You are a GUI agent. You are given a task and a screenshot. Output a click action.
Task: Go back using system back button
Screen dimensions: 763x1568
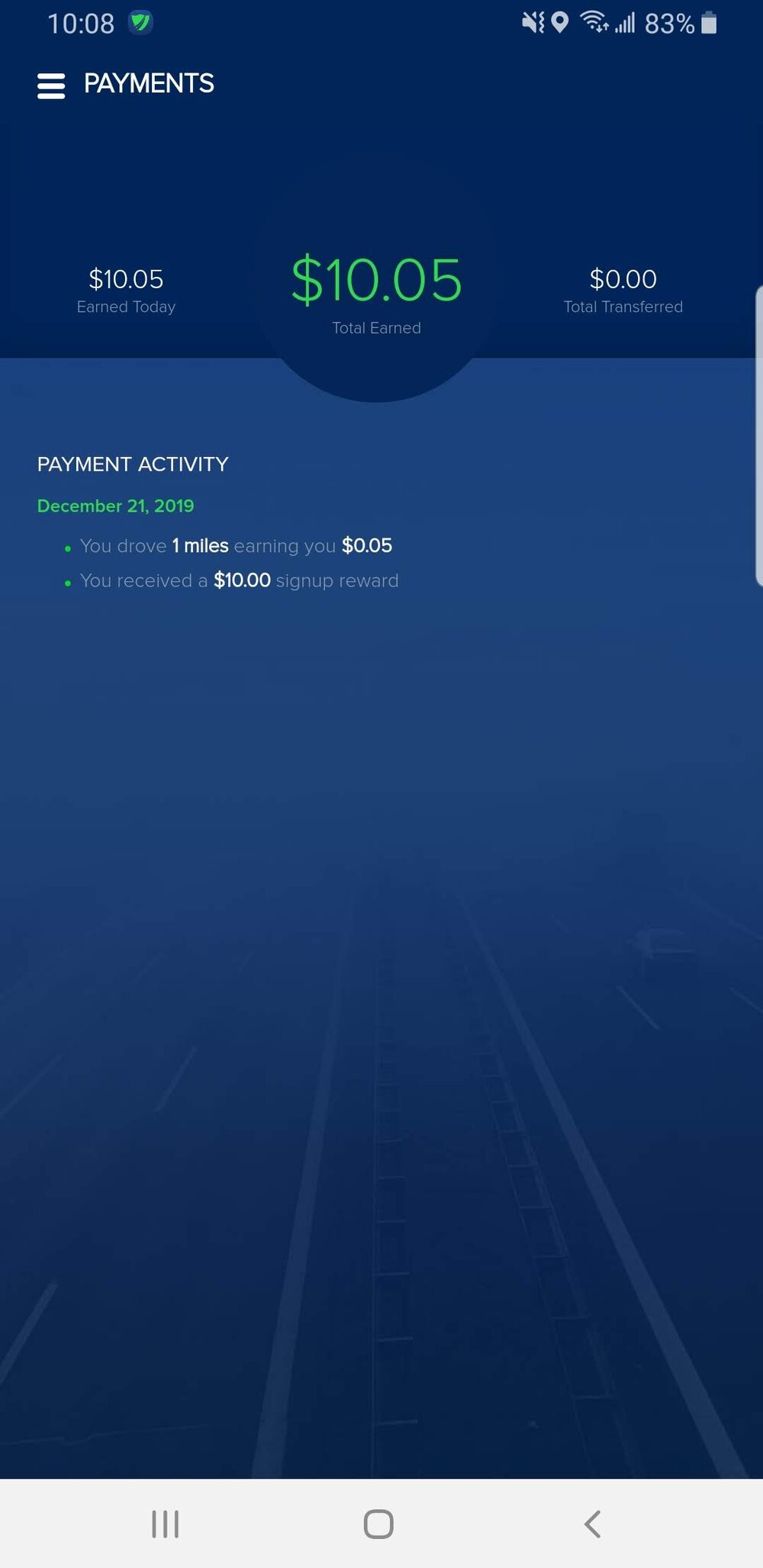tap(592, 1523)
